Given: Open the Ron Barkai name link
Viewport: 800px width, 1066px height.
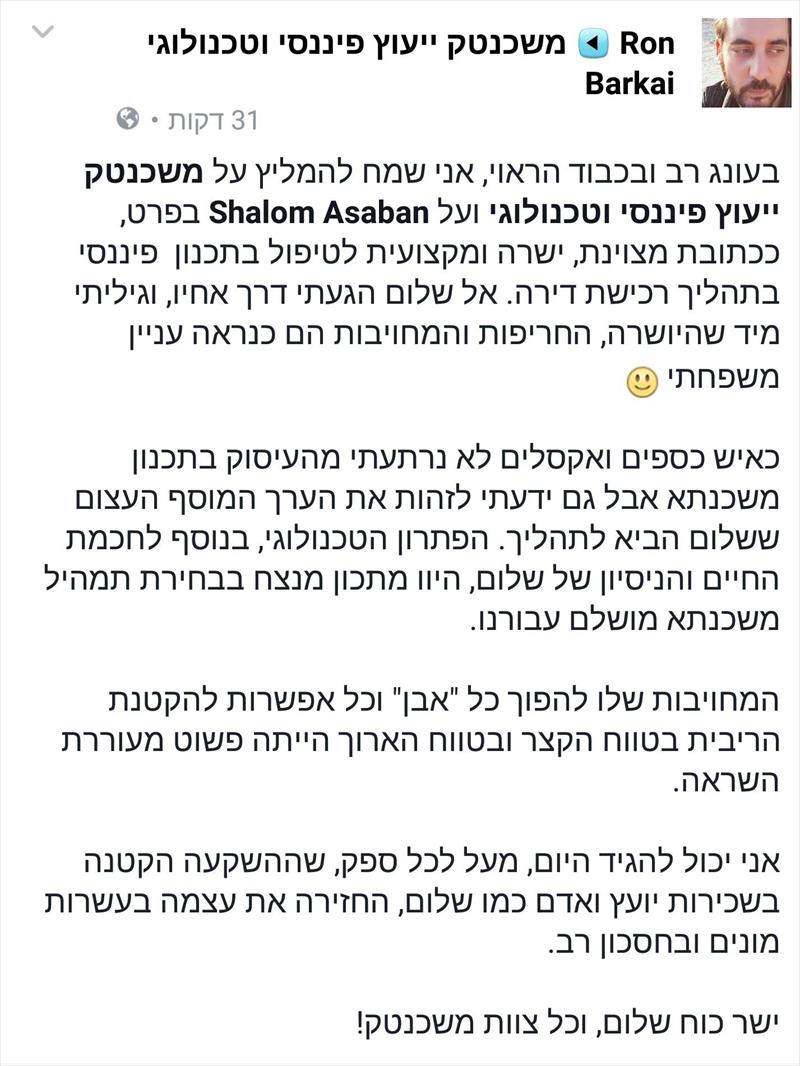Looking at the screenshot, I should coord(629,65).
